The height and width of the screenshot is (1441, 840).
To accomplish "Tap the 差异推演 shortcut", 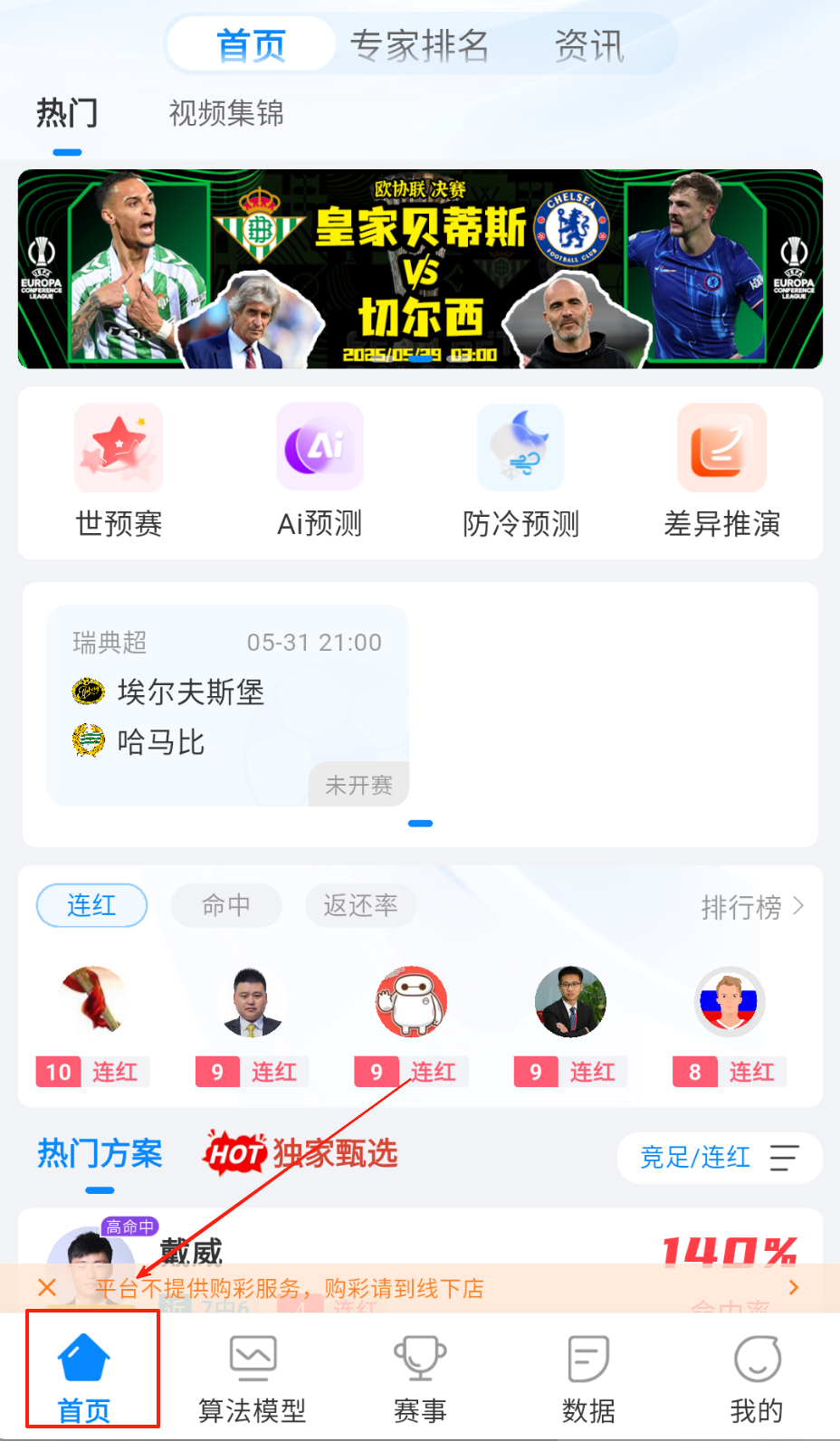I will pos(721,472).
